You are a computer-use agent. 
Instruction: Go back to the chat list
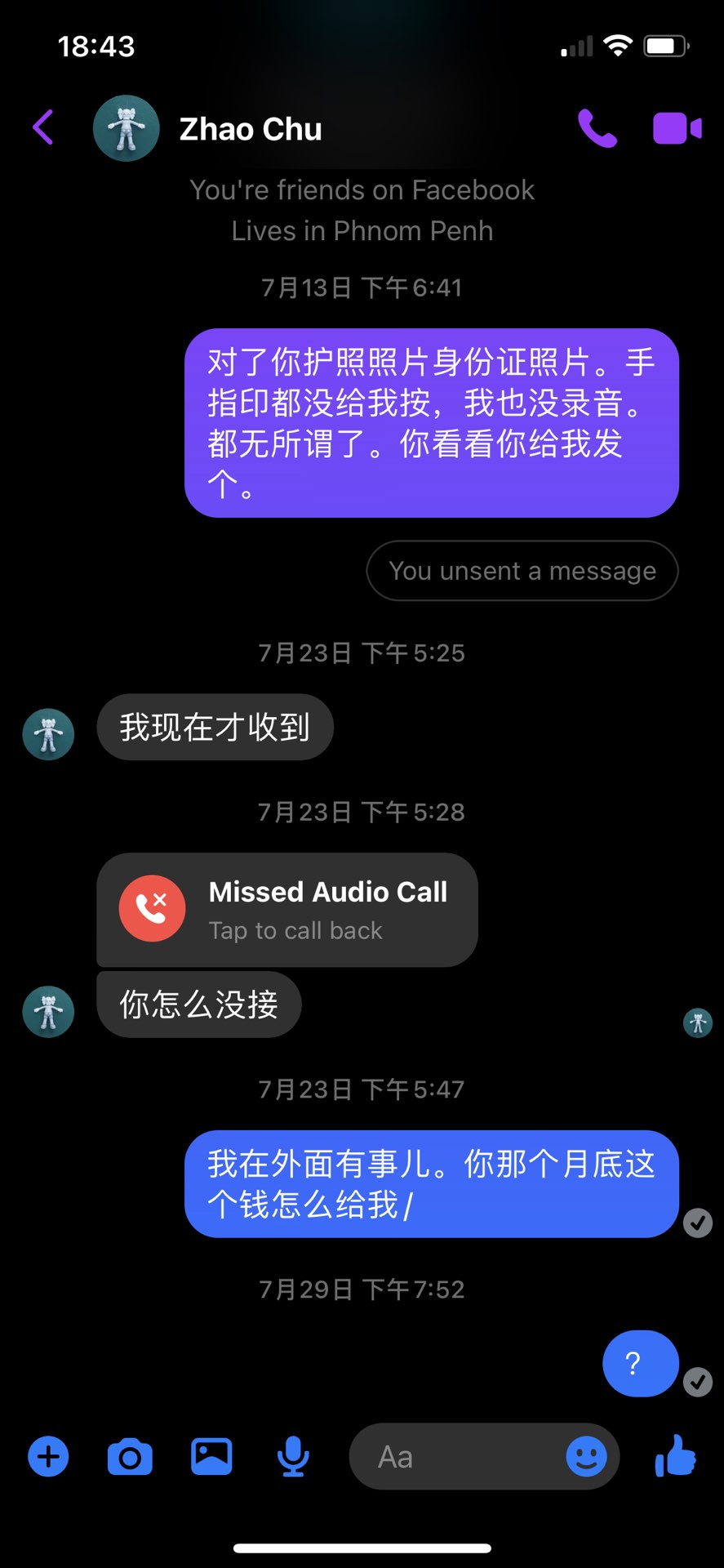click(x=43, y=127)
